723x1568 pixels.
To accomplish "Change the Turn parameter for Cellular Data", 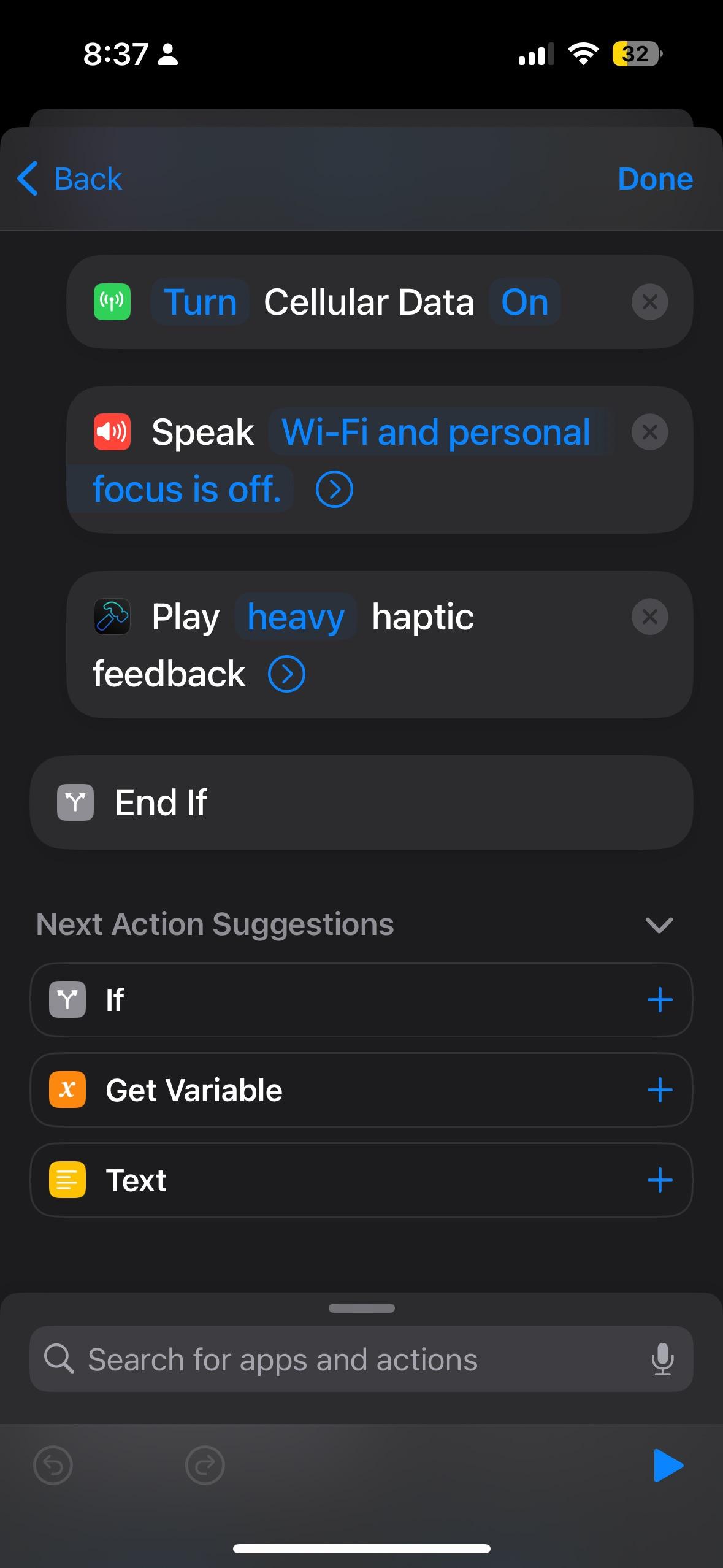I will (200, 302).
